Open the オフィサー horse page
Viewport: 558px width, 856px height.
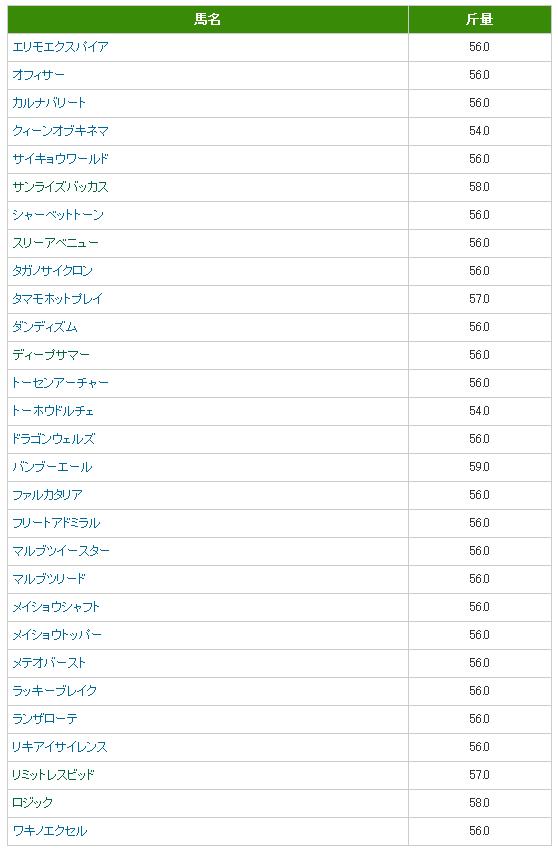38,75
